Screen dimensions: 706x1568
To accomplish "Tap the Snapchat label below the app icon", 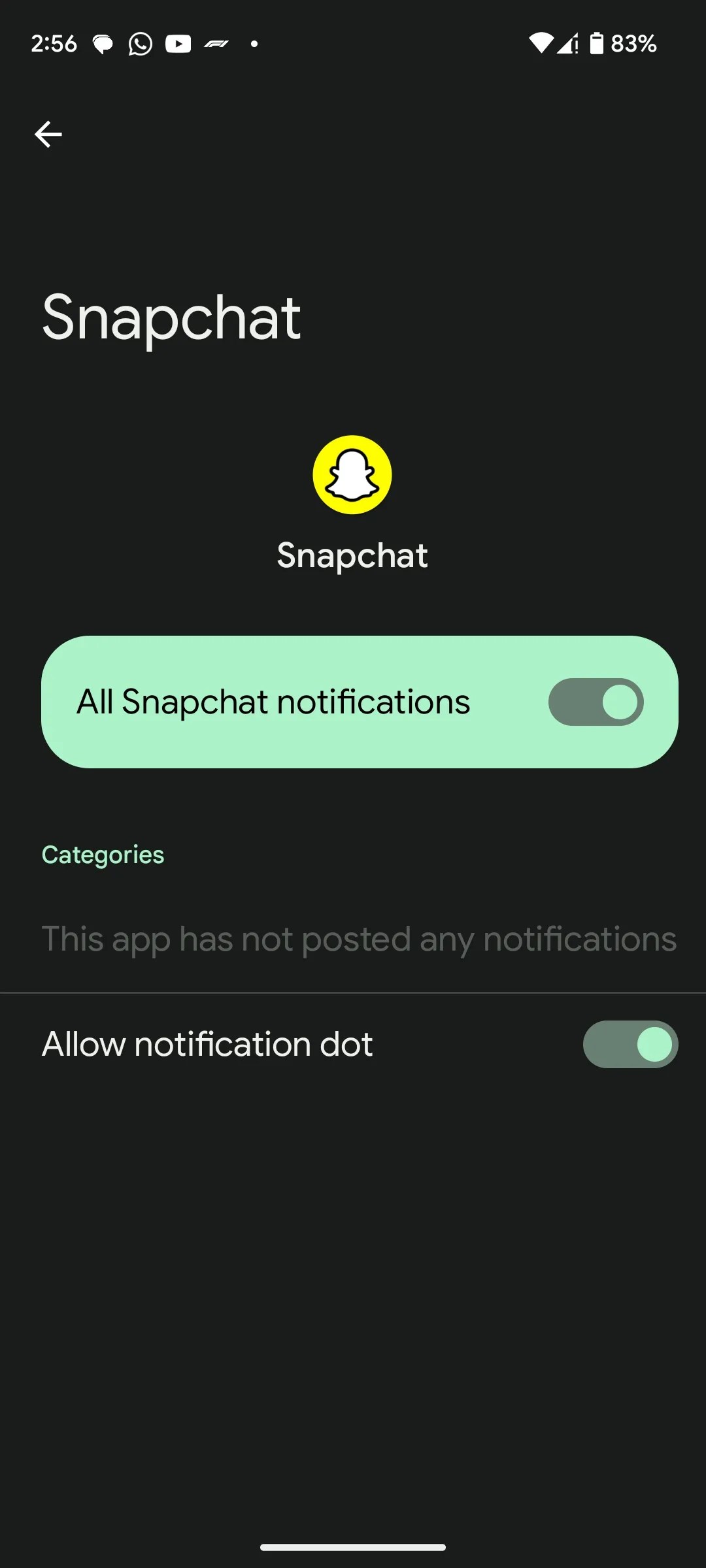I will click(x=352, y=555).
